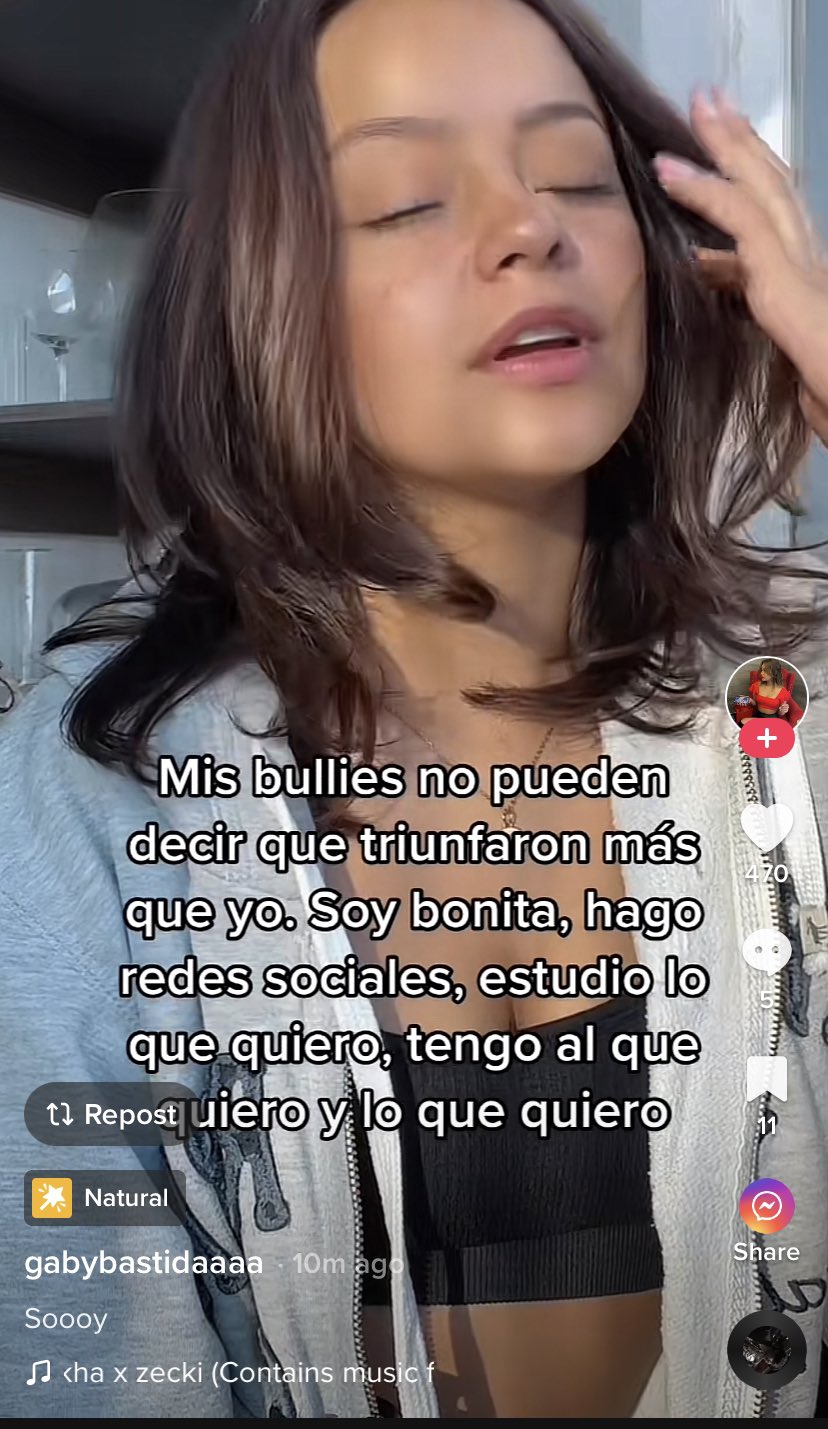The image size is (828, 1429).
Task: Open the comments on this video
Action: click(x=766, y=953)
